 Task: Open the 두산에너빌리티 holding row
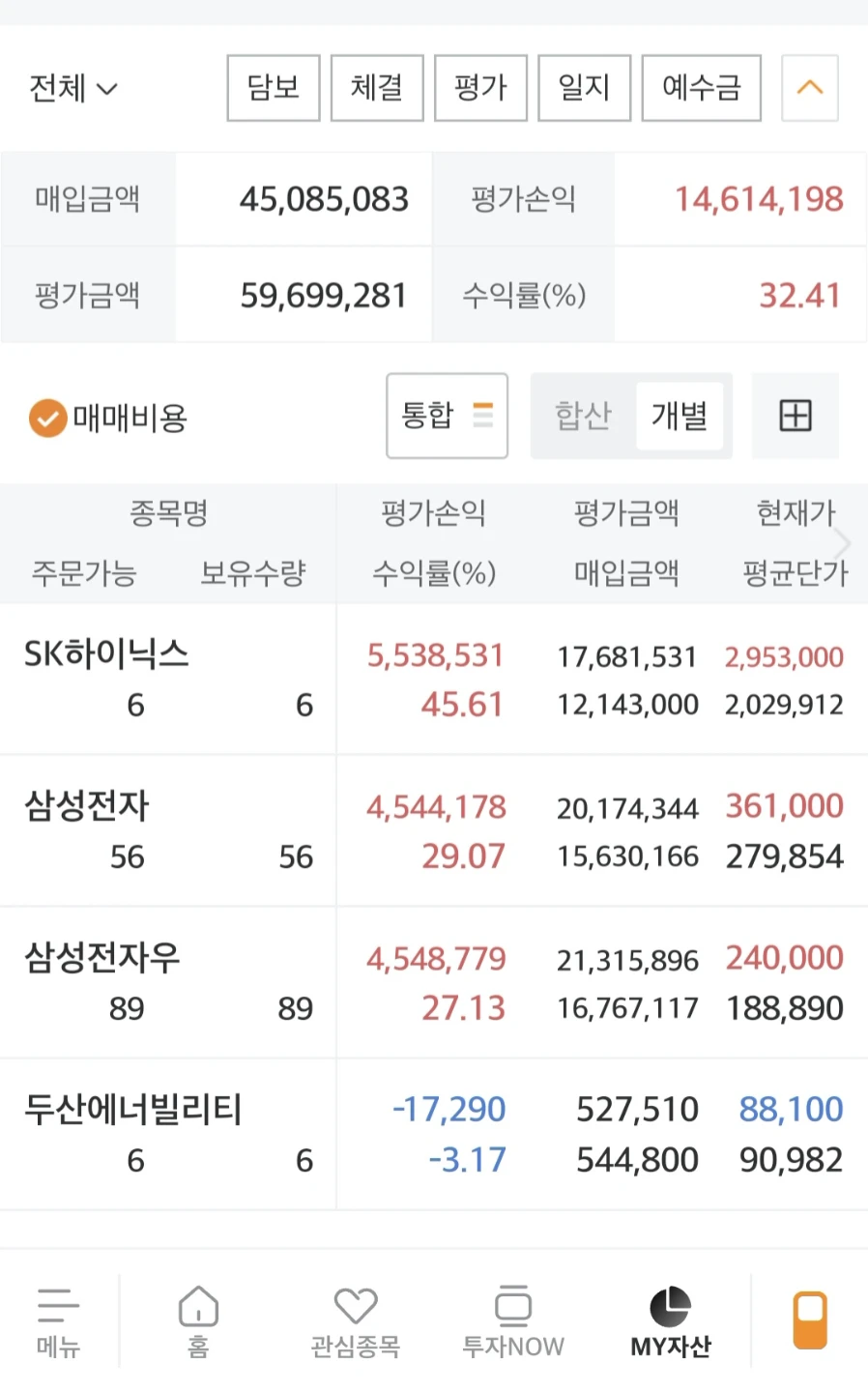[x=434, y=1135]
